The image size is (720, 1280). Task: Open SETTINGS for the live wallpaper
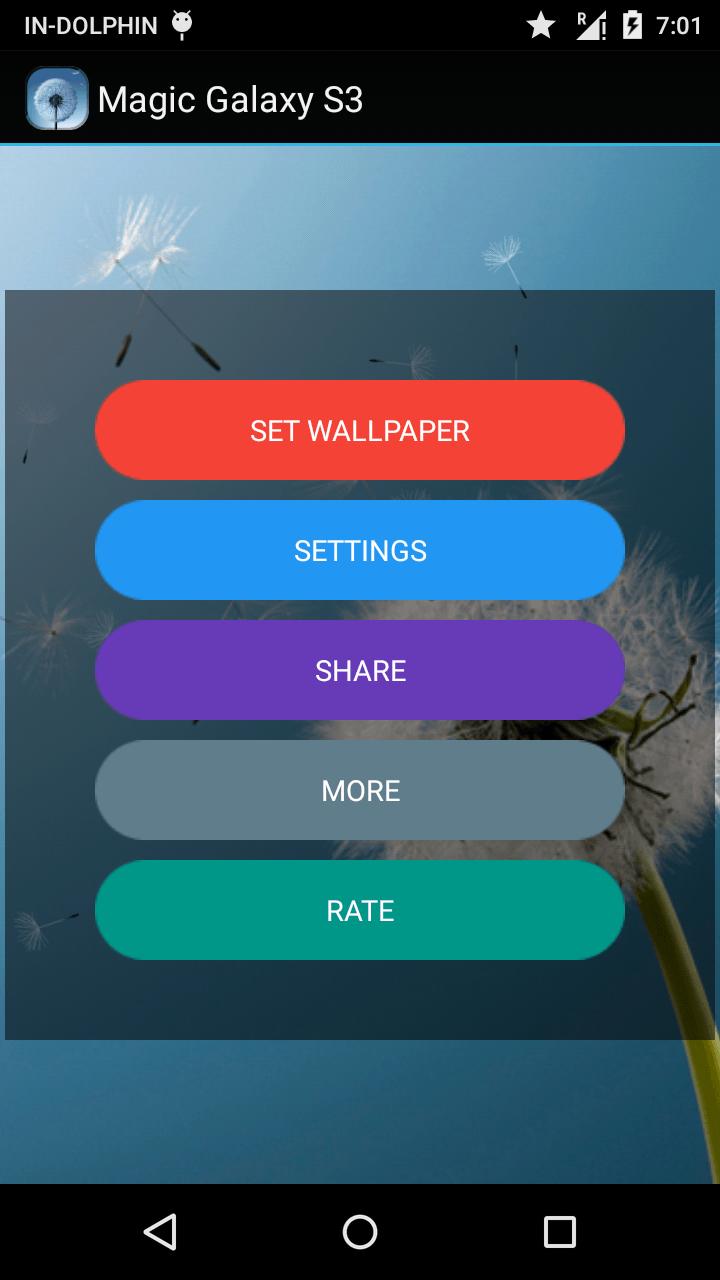(x=360, y=550)
